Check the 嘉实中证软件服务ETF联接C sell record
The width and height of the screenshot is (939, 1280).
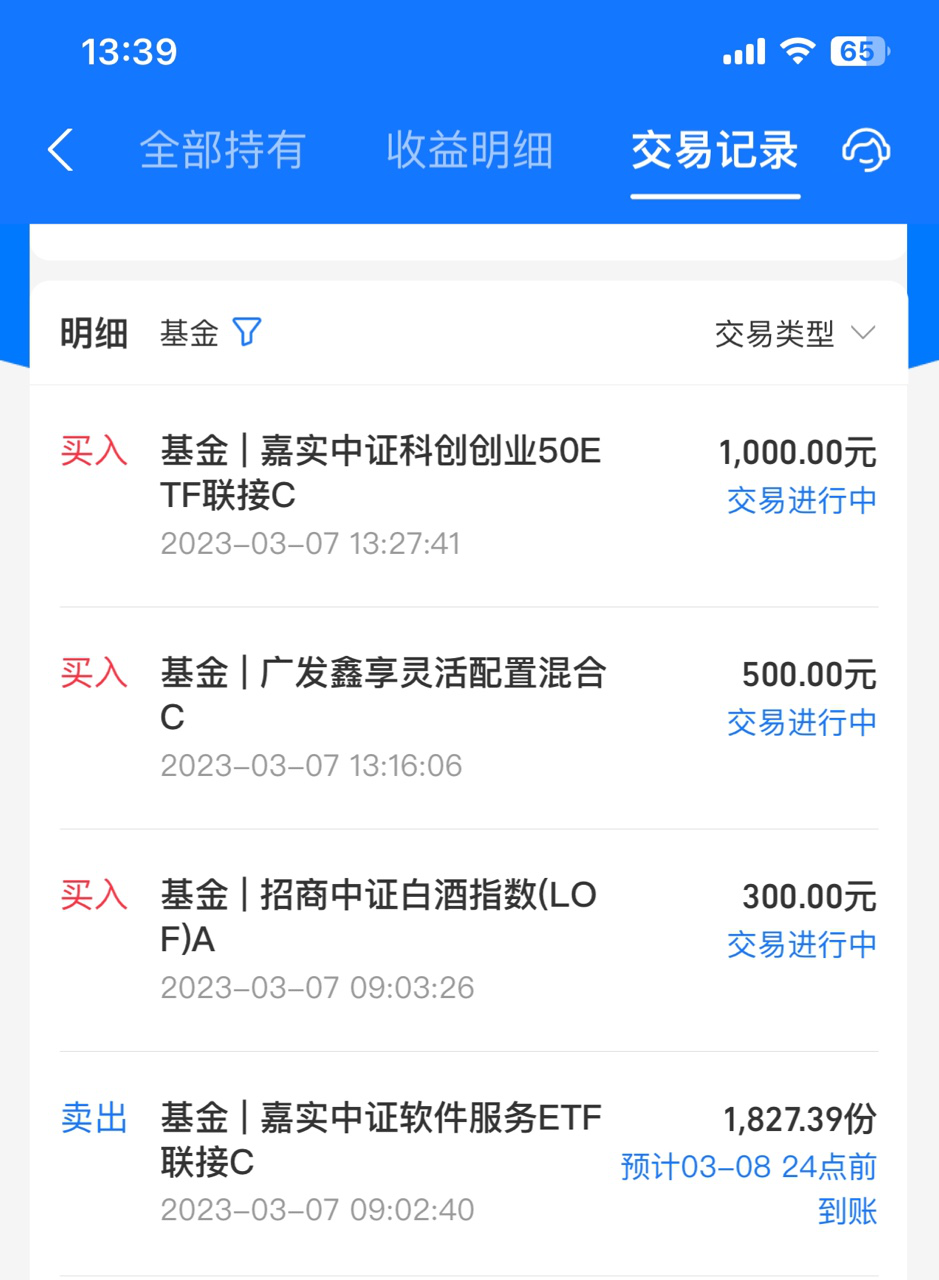point(468,1163)
